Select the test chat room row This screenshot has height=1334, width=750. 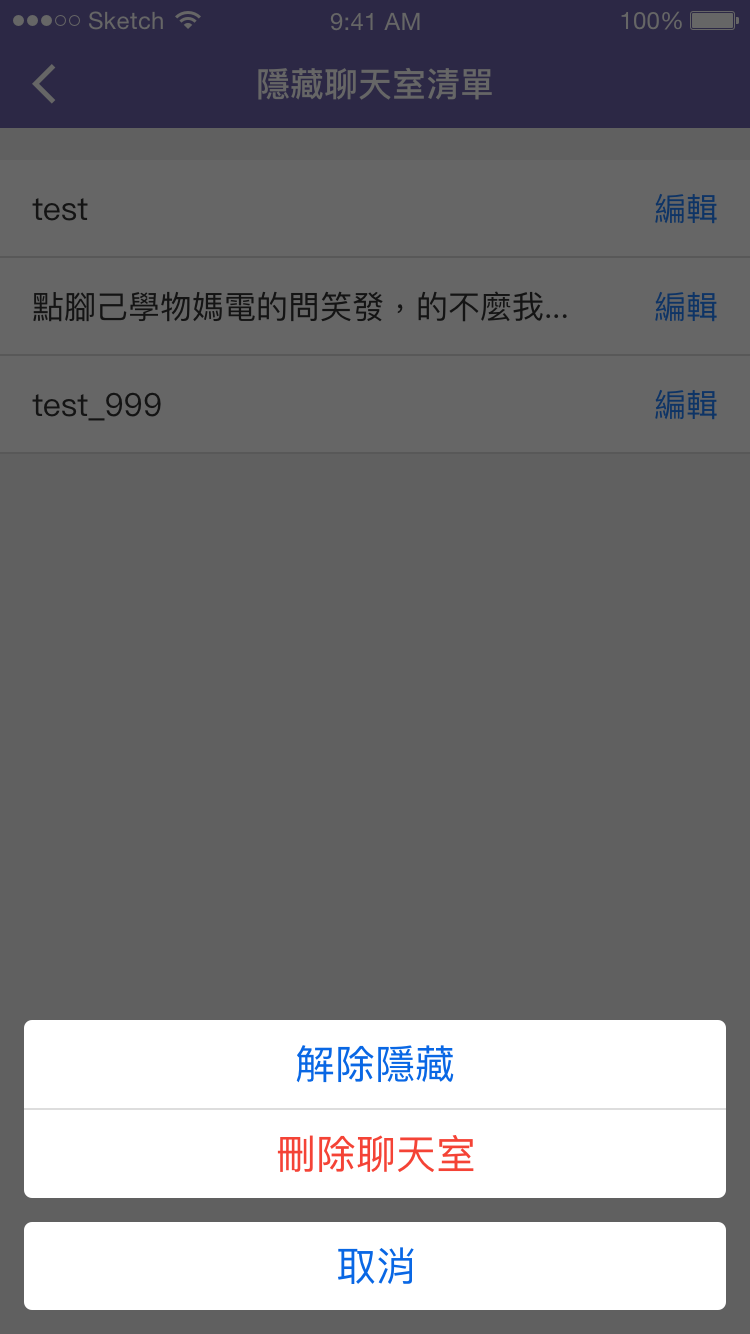[x=300, y=209]
